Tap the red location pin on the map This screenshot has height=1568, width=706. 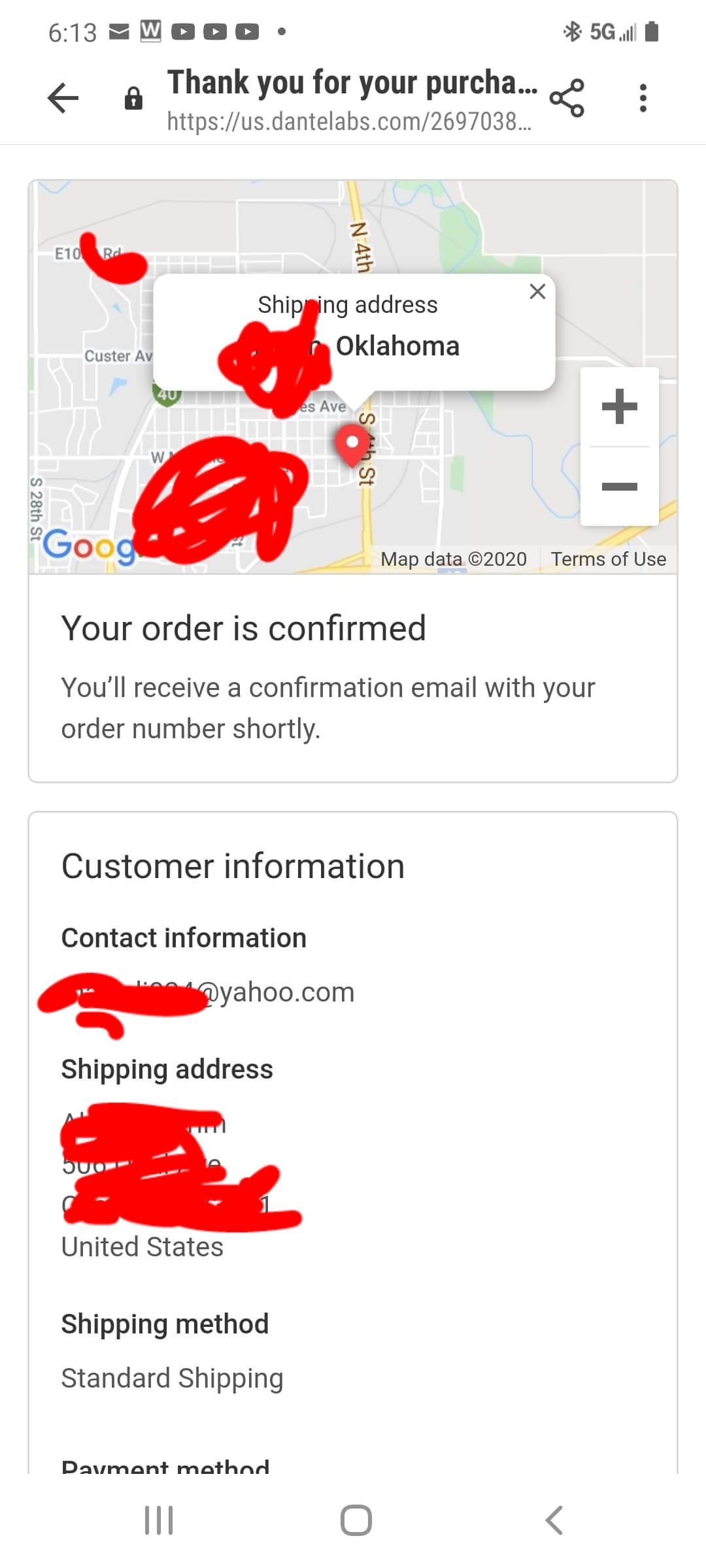[x=352, y=444]
